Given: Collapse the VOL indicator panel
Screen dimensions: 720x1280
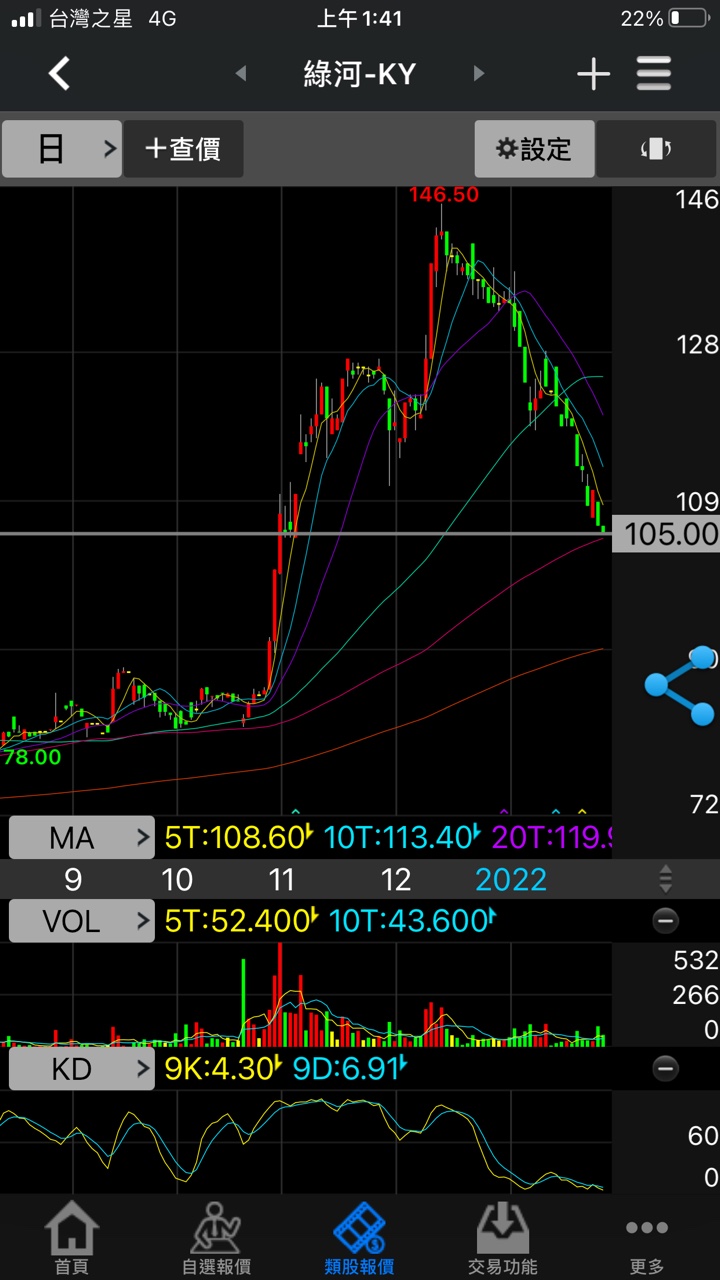Looking at the screenshot, I should [666, 921].
